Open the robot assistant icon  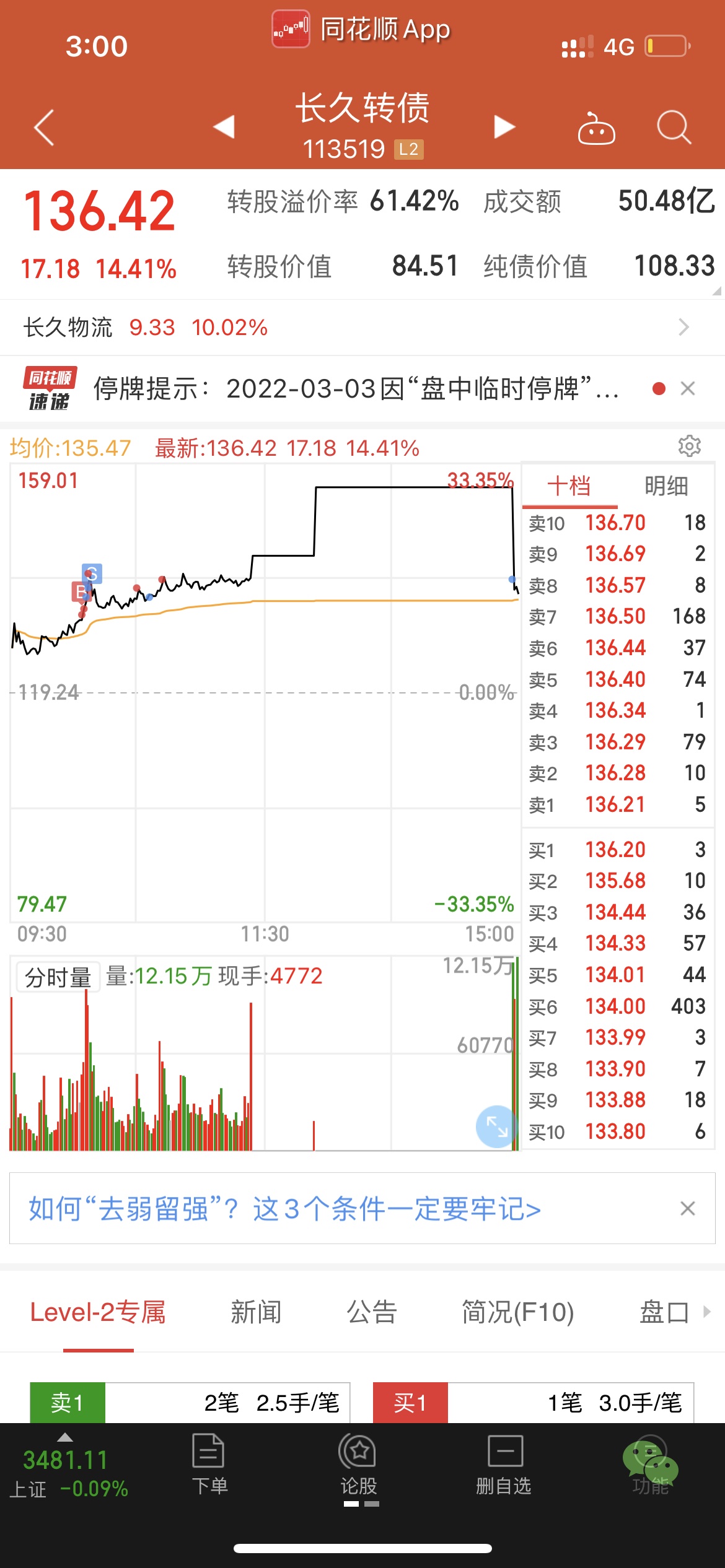tap(596, 128)
